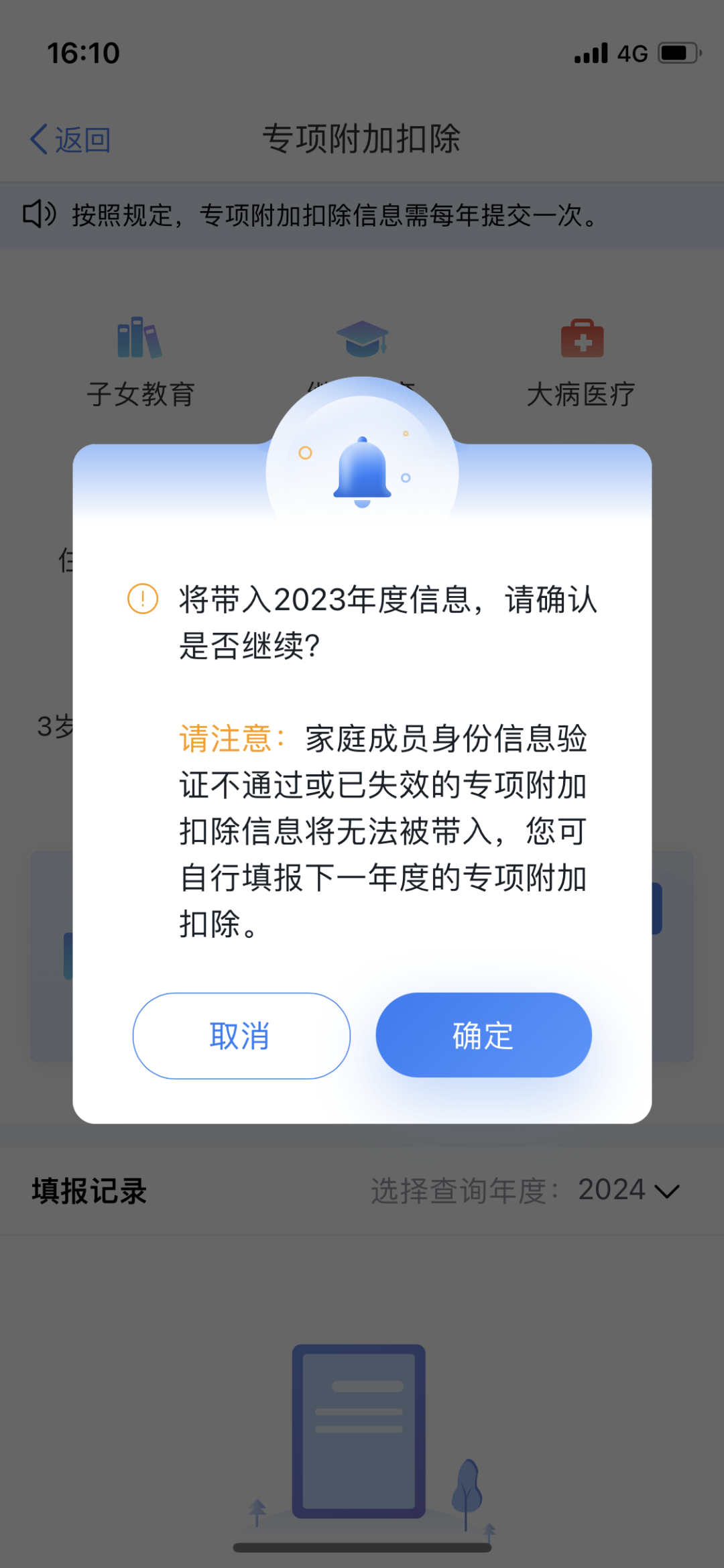The image size is (724, 1568).
Task: Tap 确定 to confirm importing 2023 info
Action: pyautogui.click(x=483, y=1035)
